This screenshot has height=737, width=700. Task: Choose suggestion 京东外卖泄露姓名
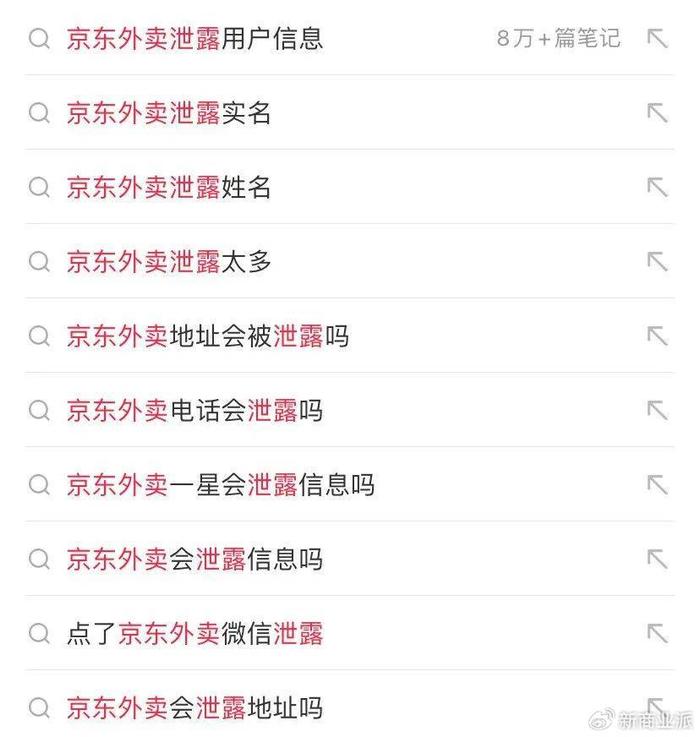[x=169, y=187]
